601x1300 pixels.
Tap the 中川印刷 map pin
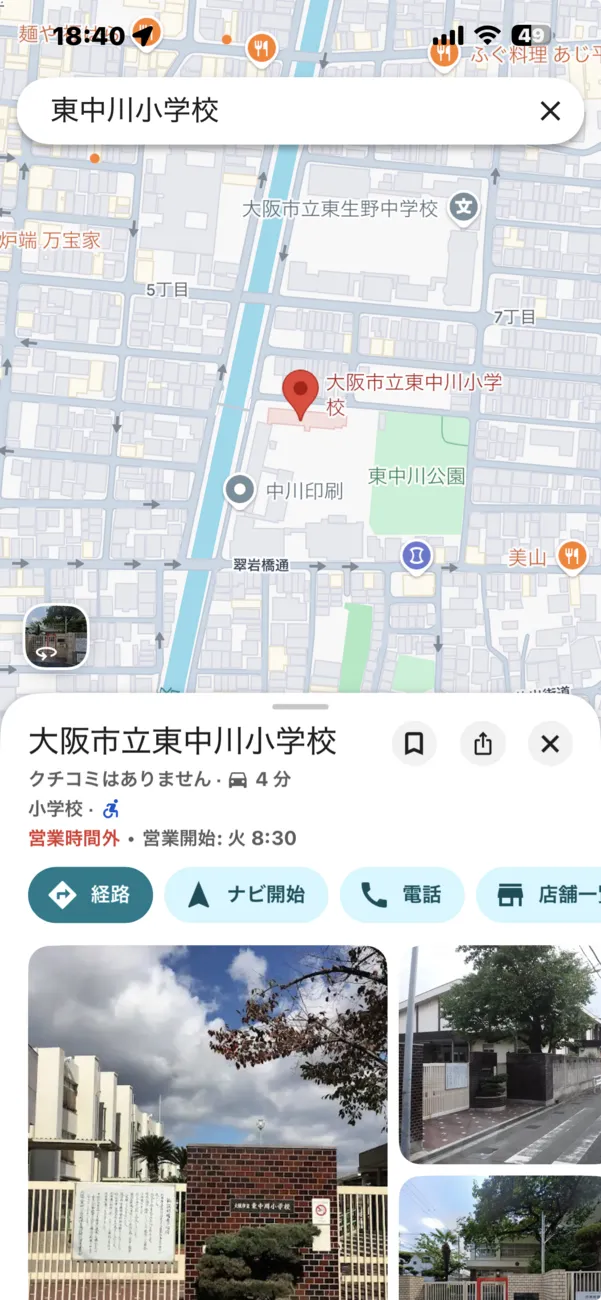point(240,491)
